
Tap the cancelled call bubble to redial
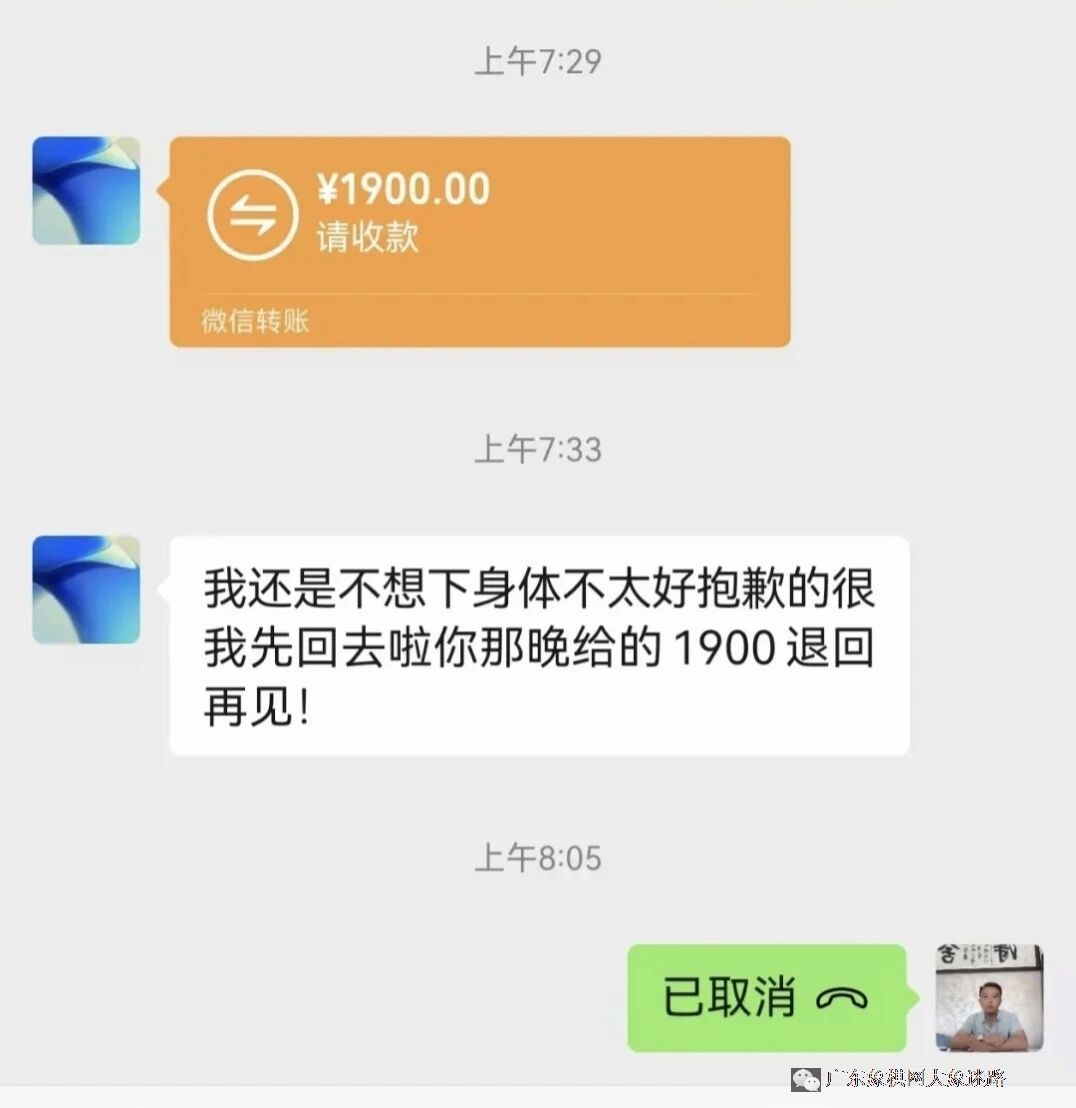coord(765,997)
